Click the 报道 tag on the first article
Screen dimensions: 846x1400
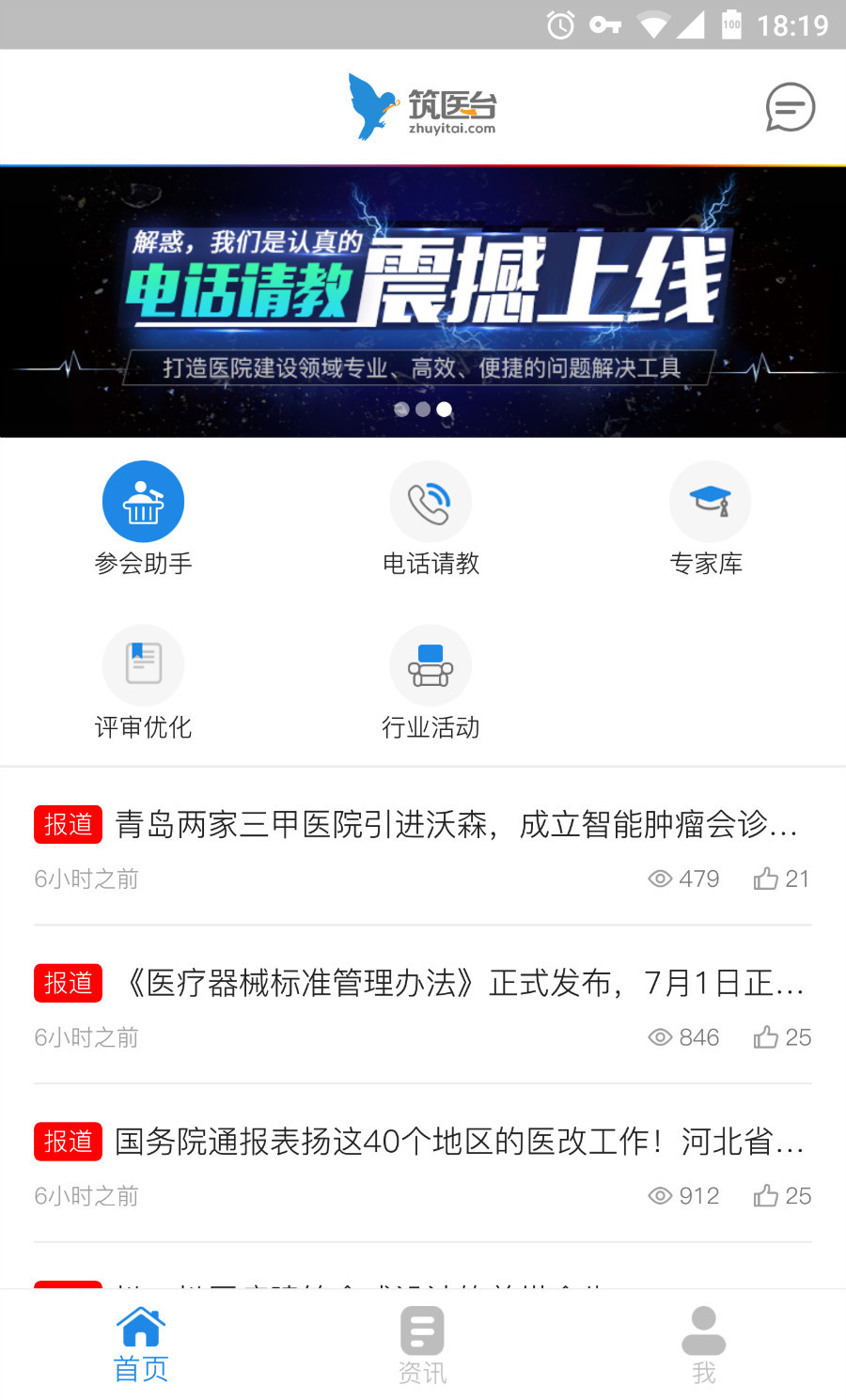click(x=68, y=824)
